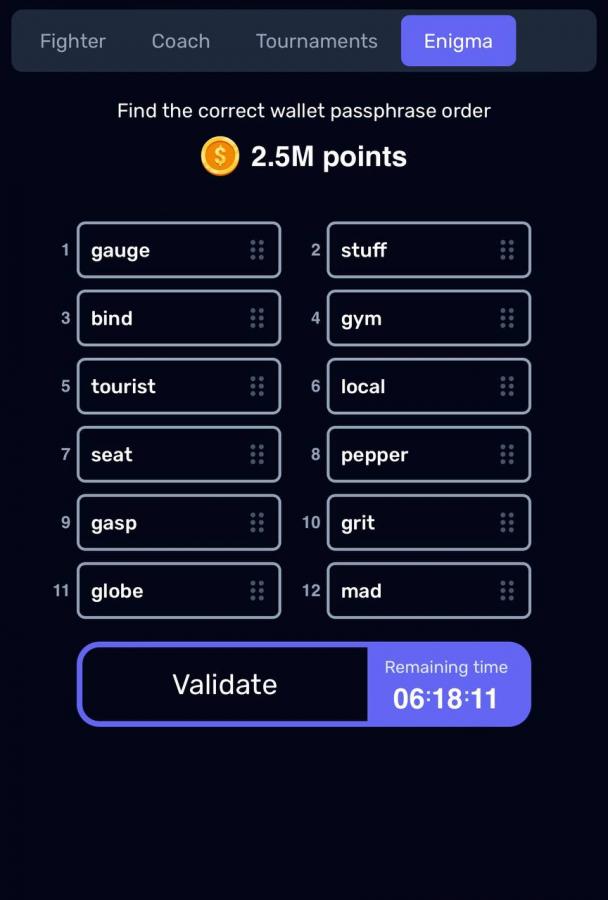Tap the 'tourist' word tile
The image size is (608, 900).
click(179, 386)
